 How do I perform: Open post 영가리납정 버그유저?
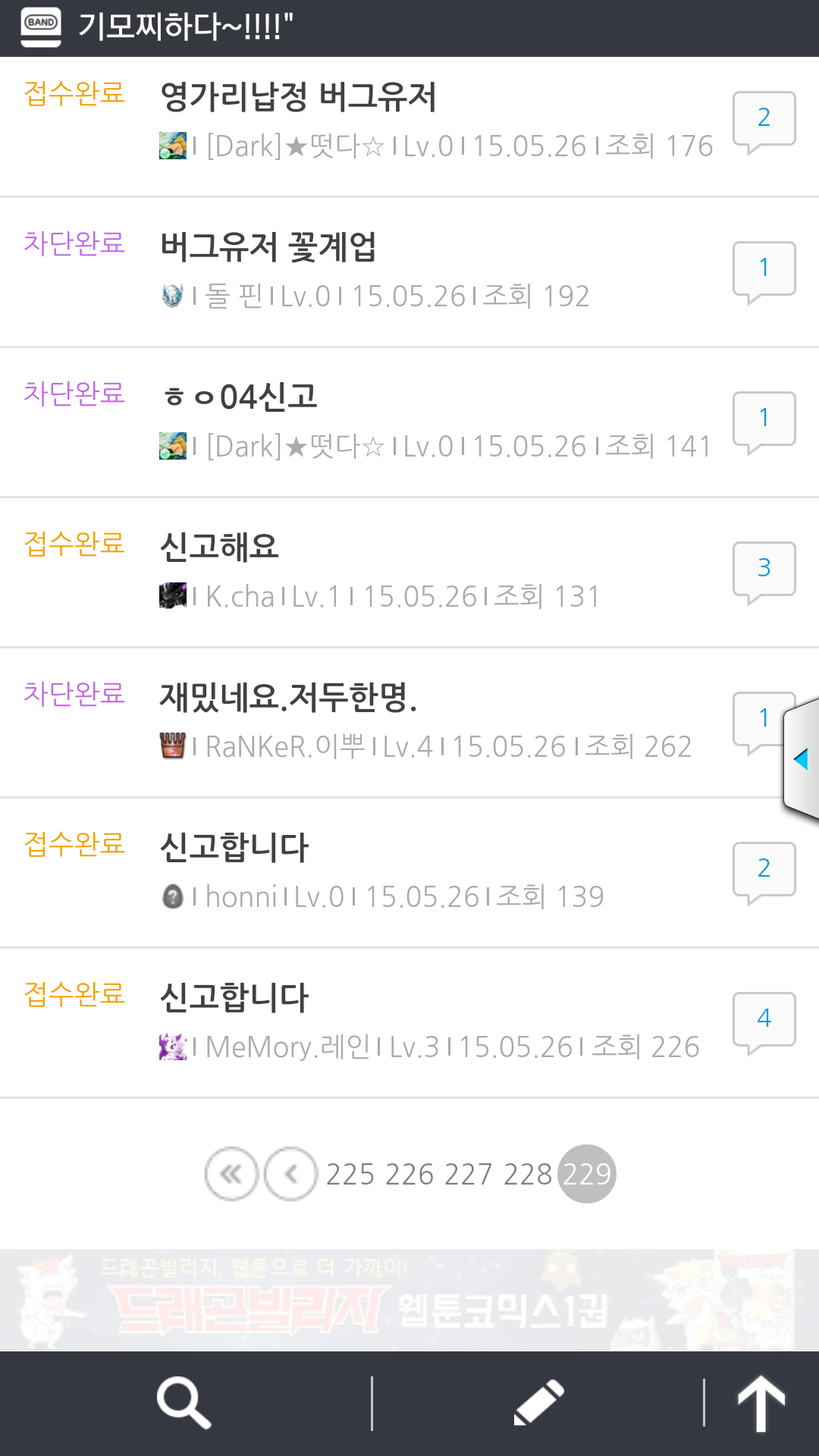(x=298, y=97)
